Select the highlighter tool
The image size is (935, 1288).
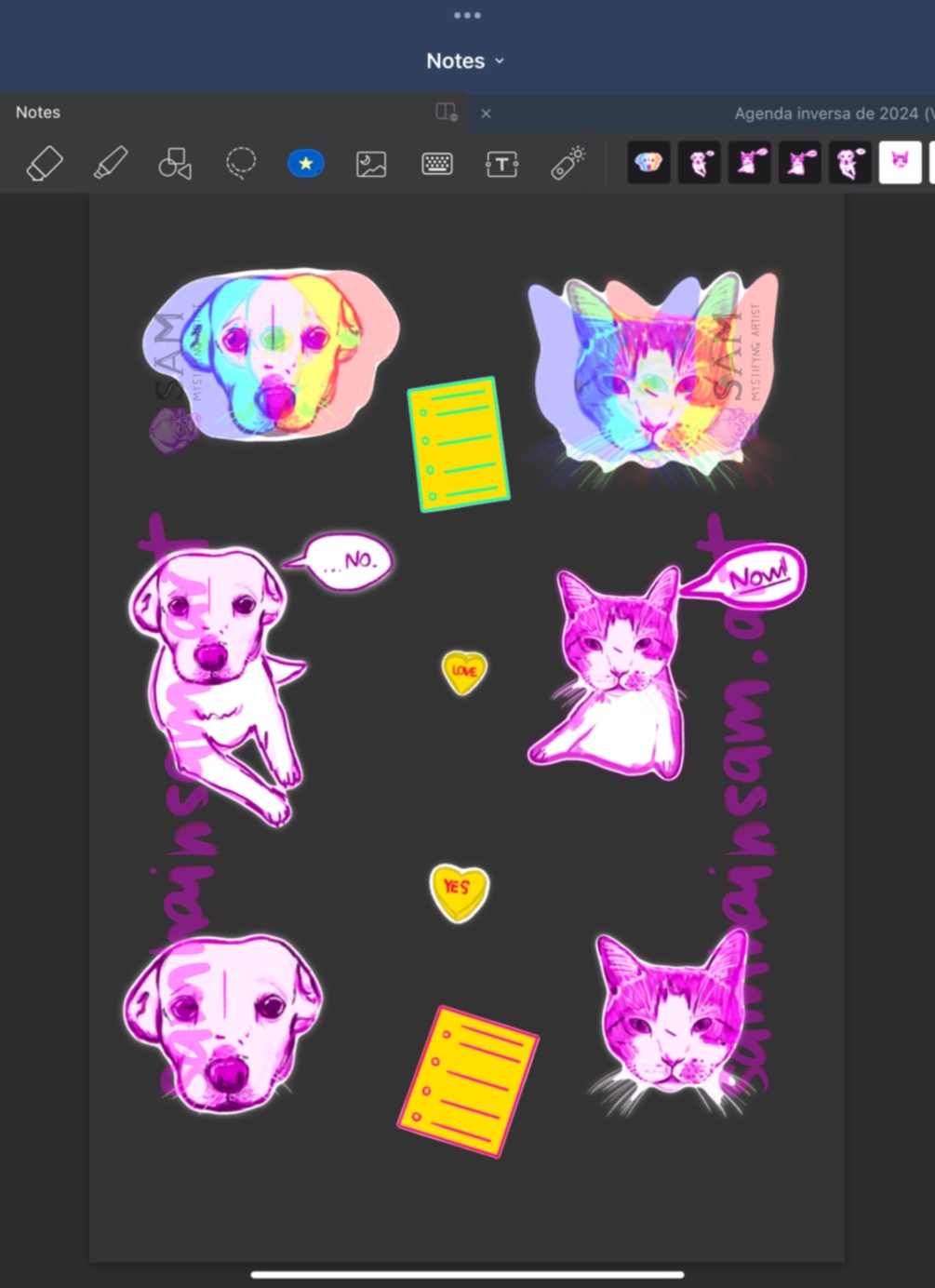(111, 164)
